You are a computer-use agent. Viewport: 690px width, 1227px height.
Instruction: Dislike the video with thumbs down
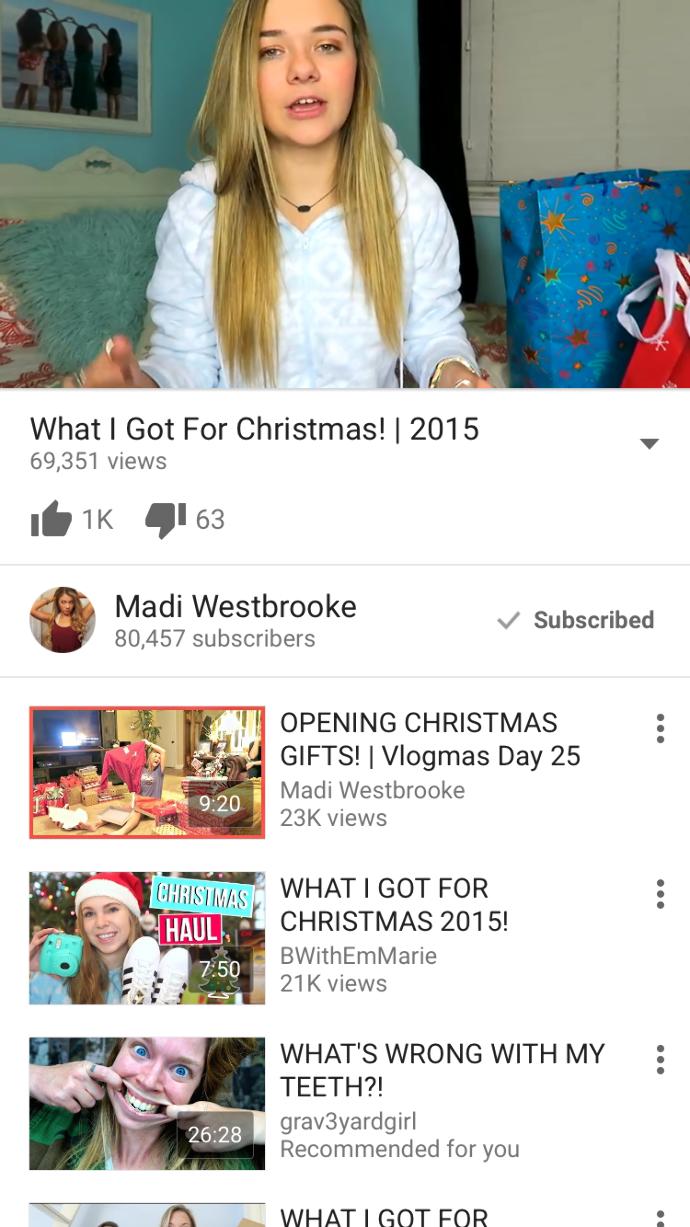point(165,519)
